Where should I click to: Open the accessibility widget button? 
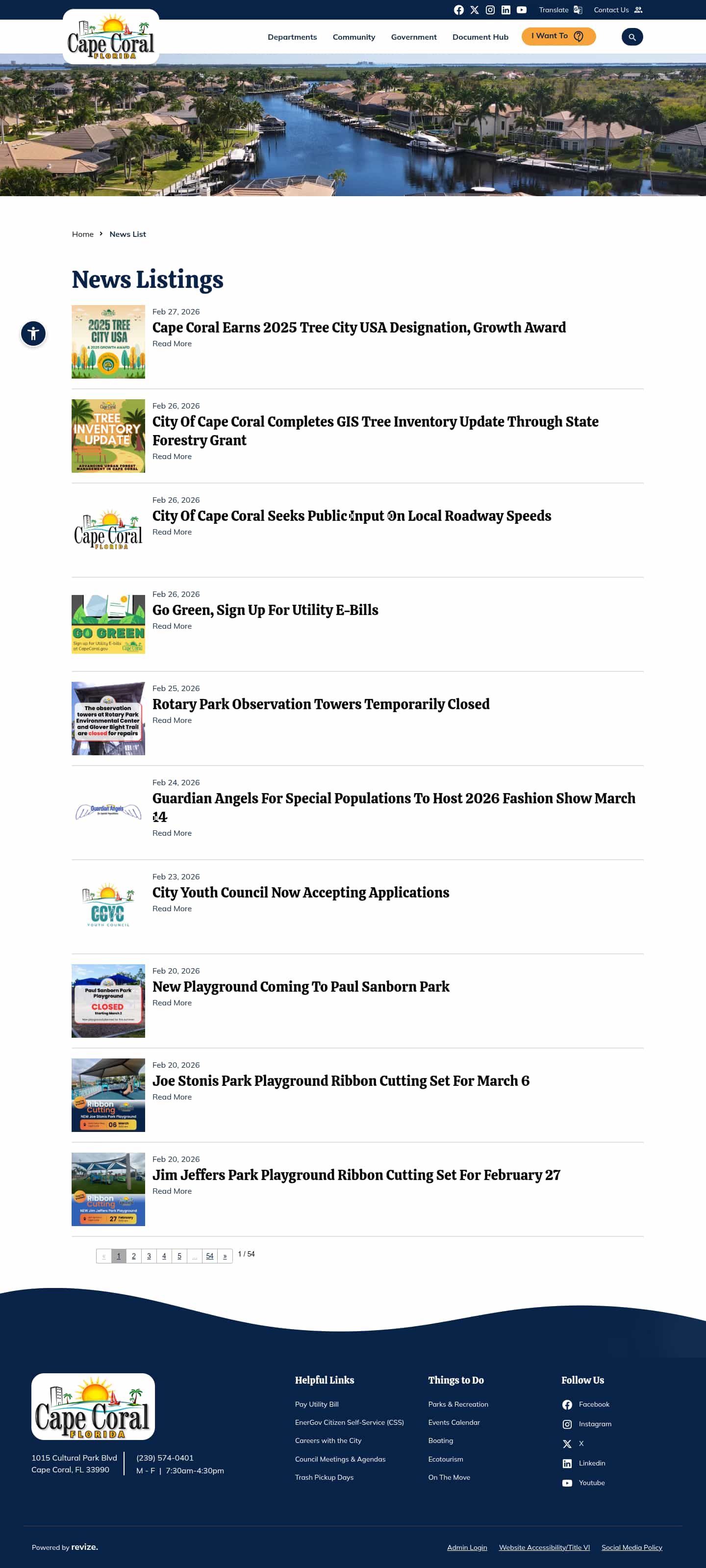point(33,334)
